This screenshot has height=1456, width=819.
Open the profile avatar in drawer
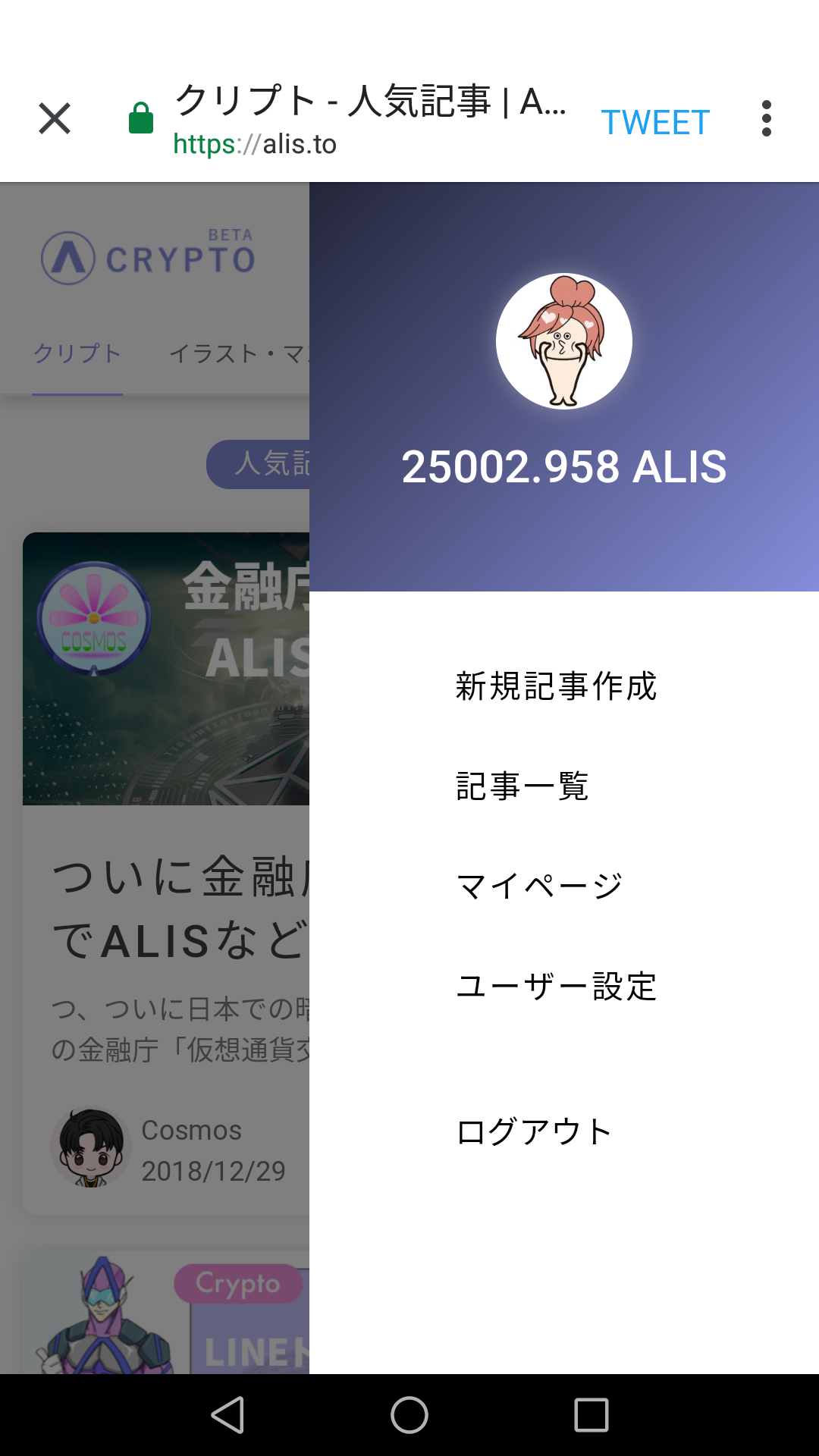click(563, 341)
